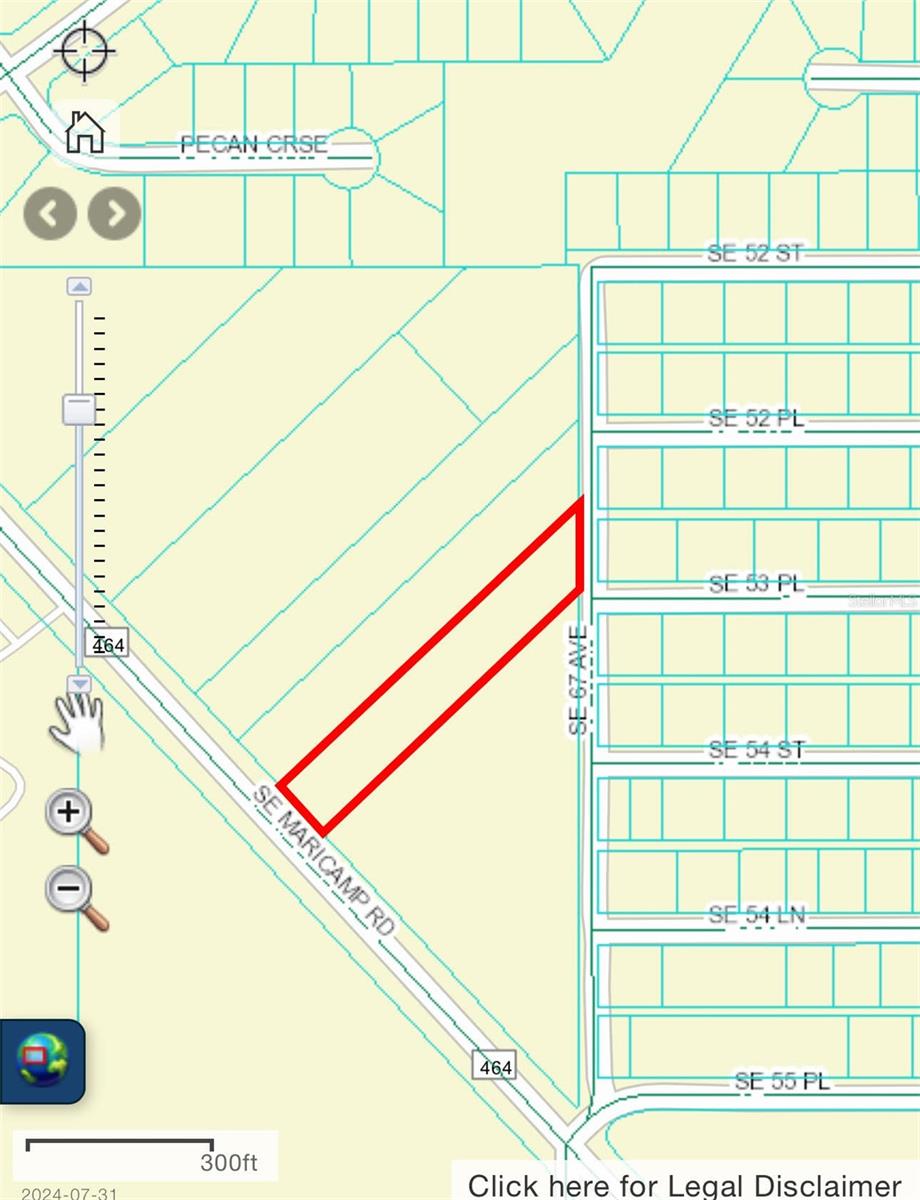Open the globe basemap switcher
920x1200 pixels.
pyautogui.click(x=42, y=1060)
